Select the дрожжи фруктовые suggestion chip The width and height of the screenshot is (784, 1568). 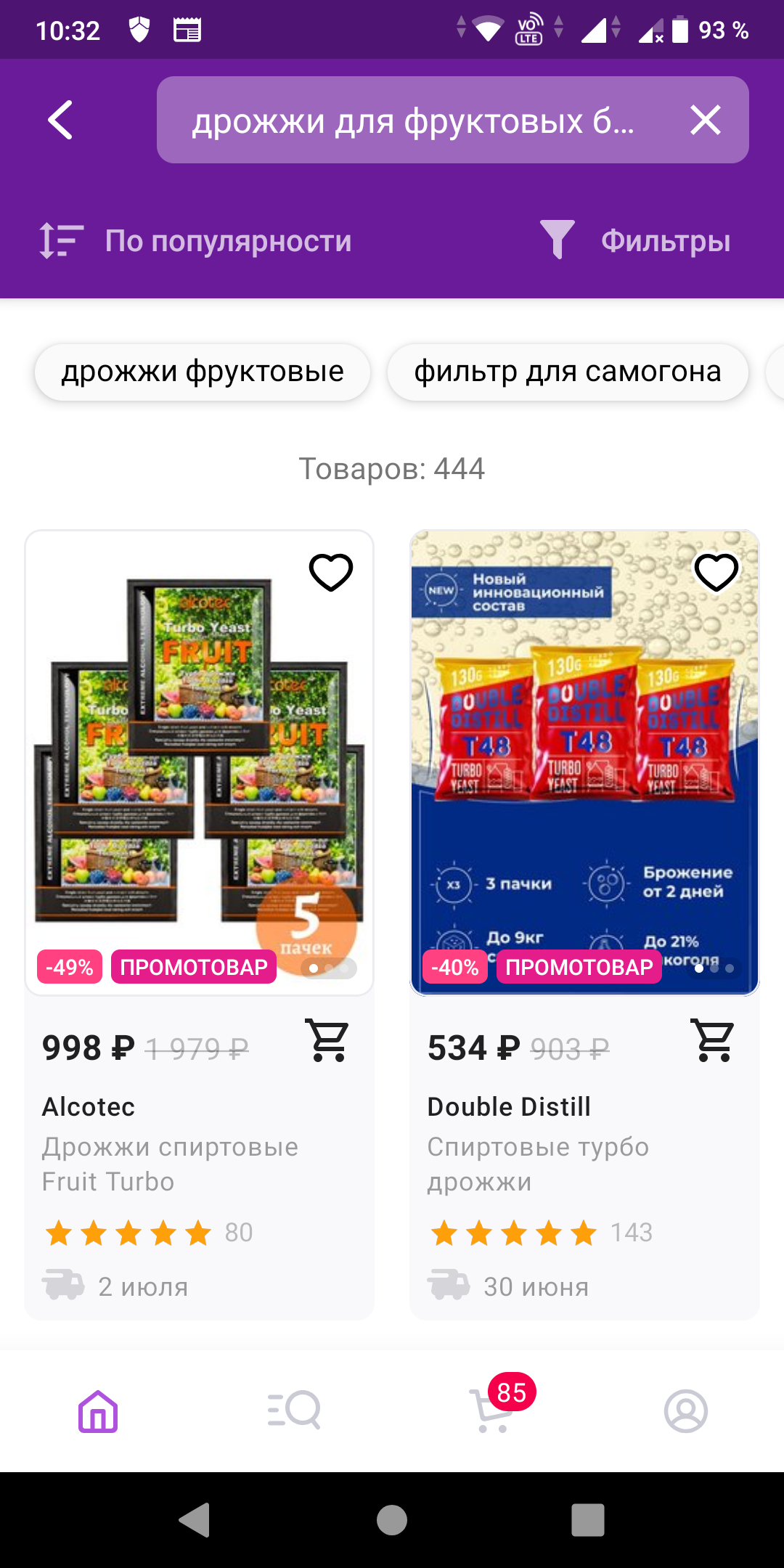[203, 372]
